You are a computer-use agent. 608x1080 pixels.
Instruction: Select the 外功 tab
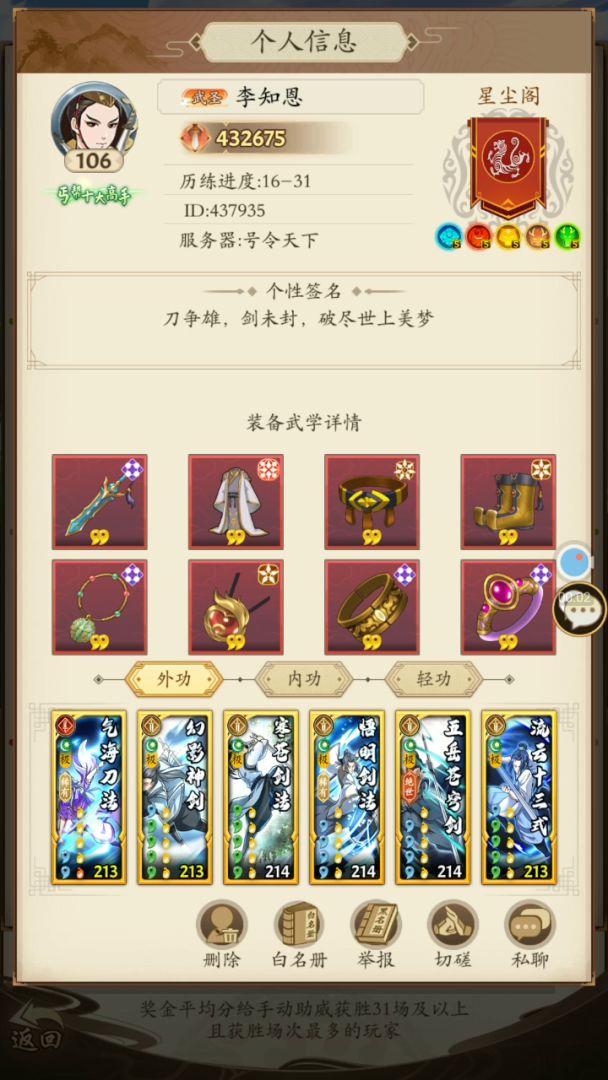tap(174, 679)
